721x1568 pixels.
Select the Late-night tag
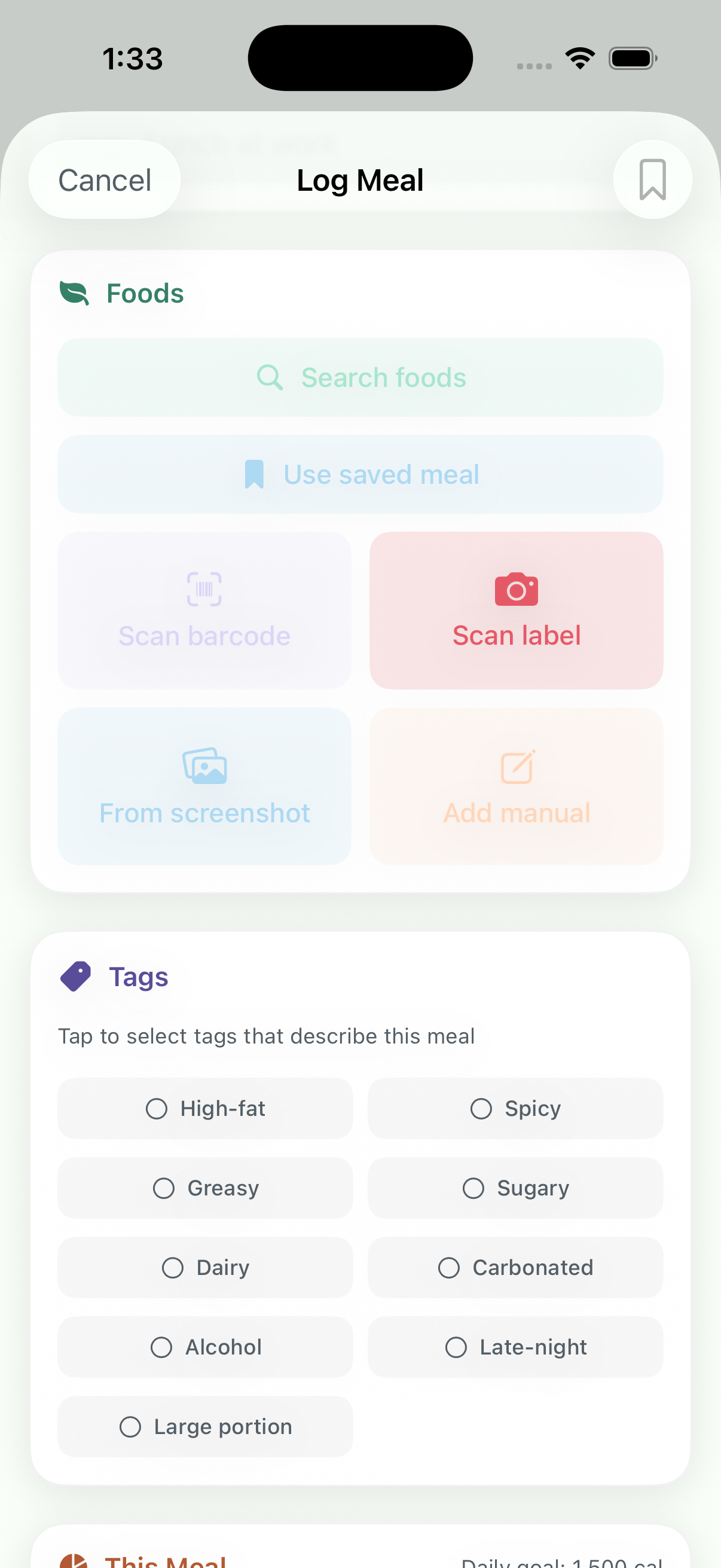click(515, 1347)
